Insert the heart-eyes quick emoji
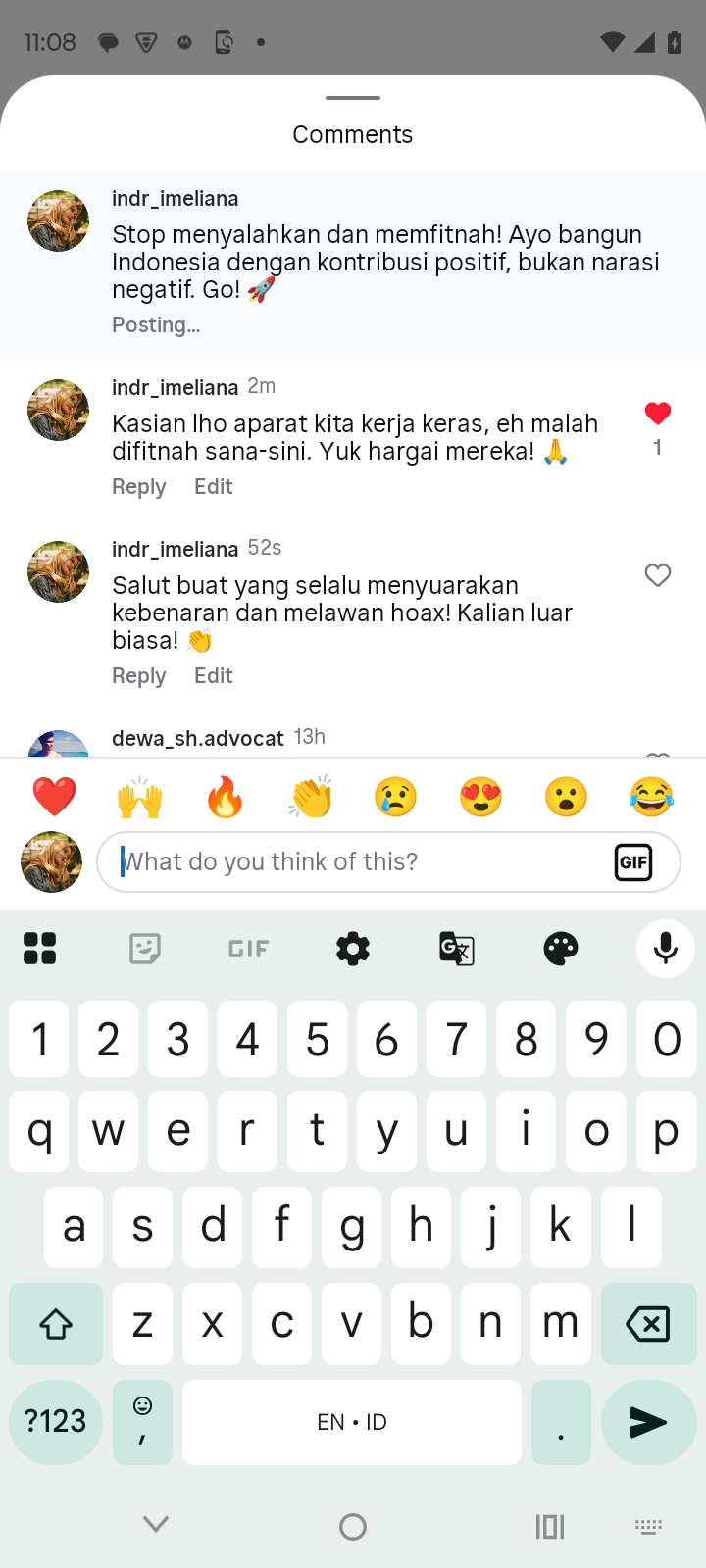The image size is (706, 1568). (x=481, y=797)
